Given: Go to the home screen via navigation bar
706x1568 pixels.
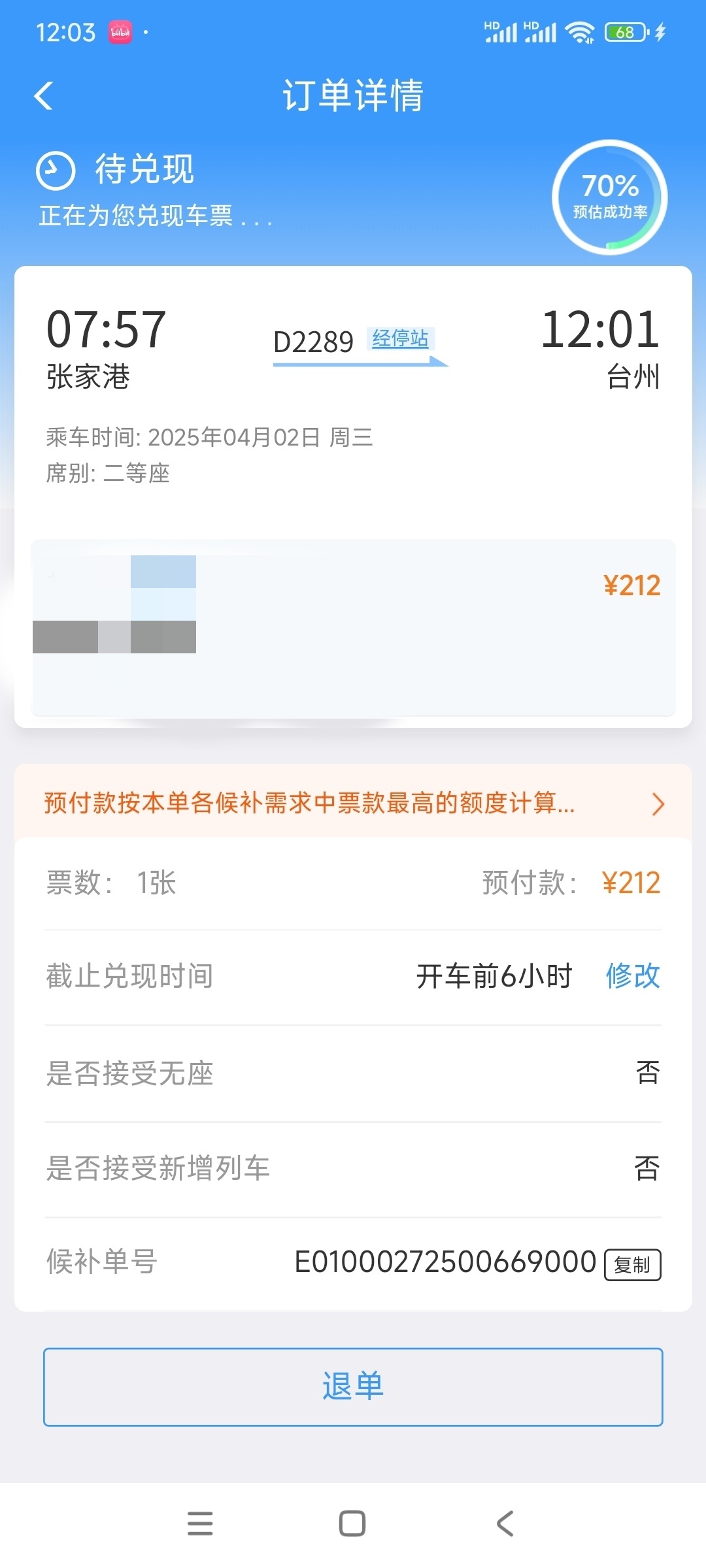Looking at the screenshot, I should pos(352,1523).
